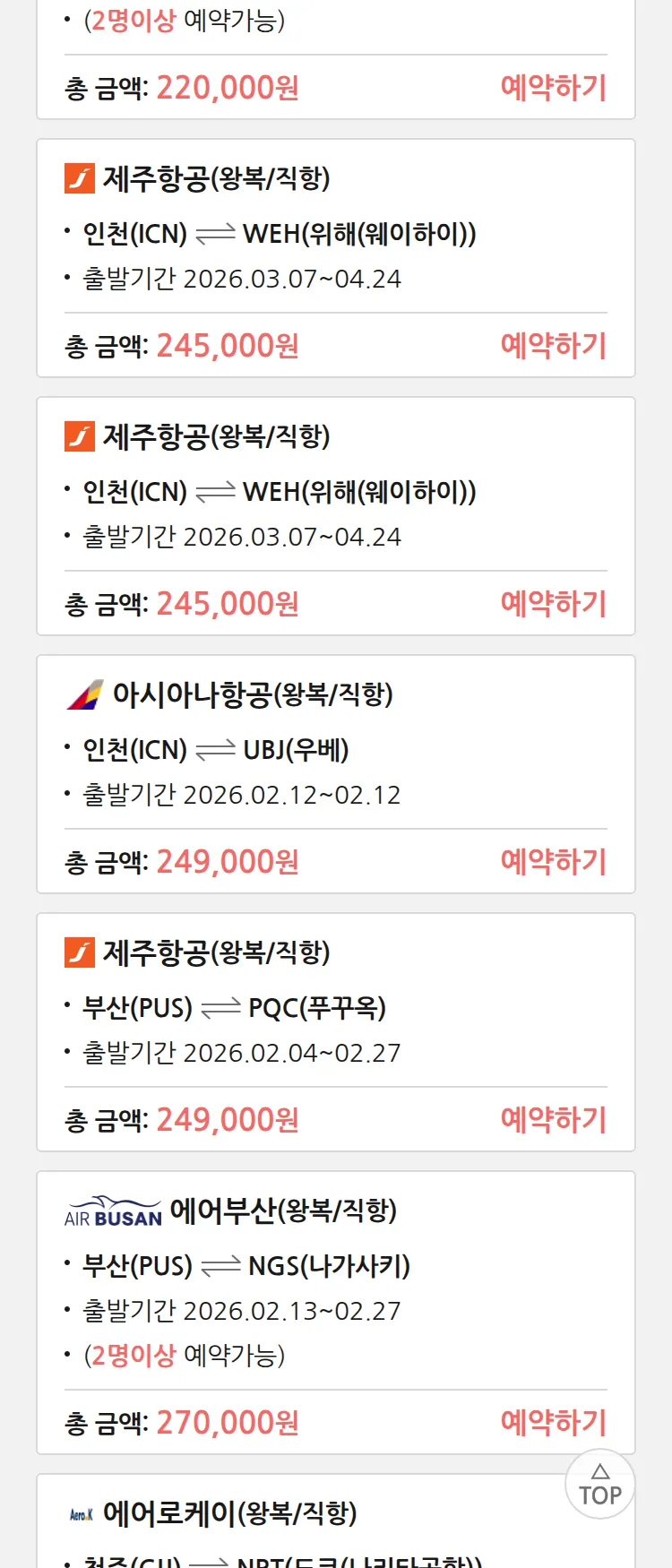672x1568 pixels.
Task: Jump back to top with TOP button
Action: [x=599, y=1485]
